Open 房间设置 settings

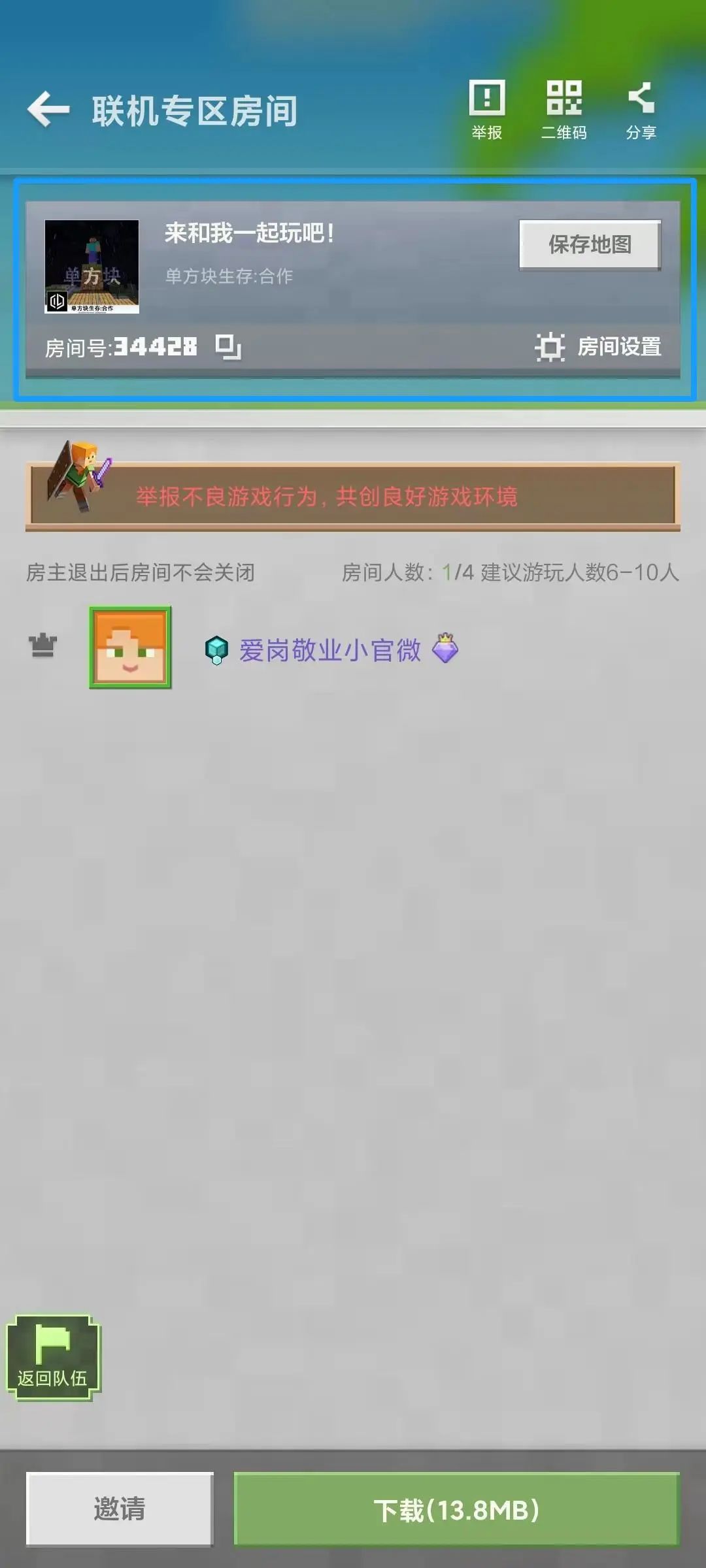click(598, 347)
